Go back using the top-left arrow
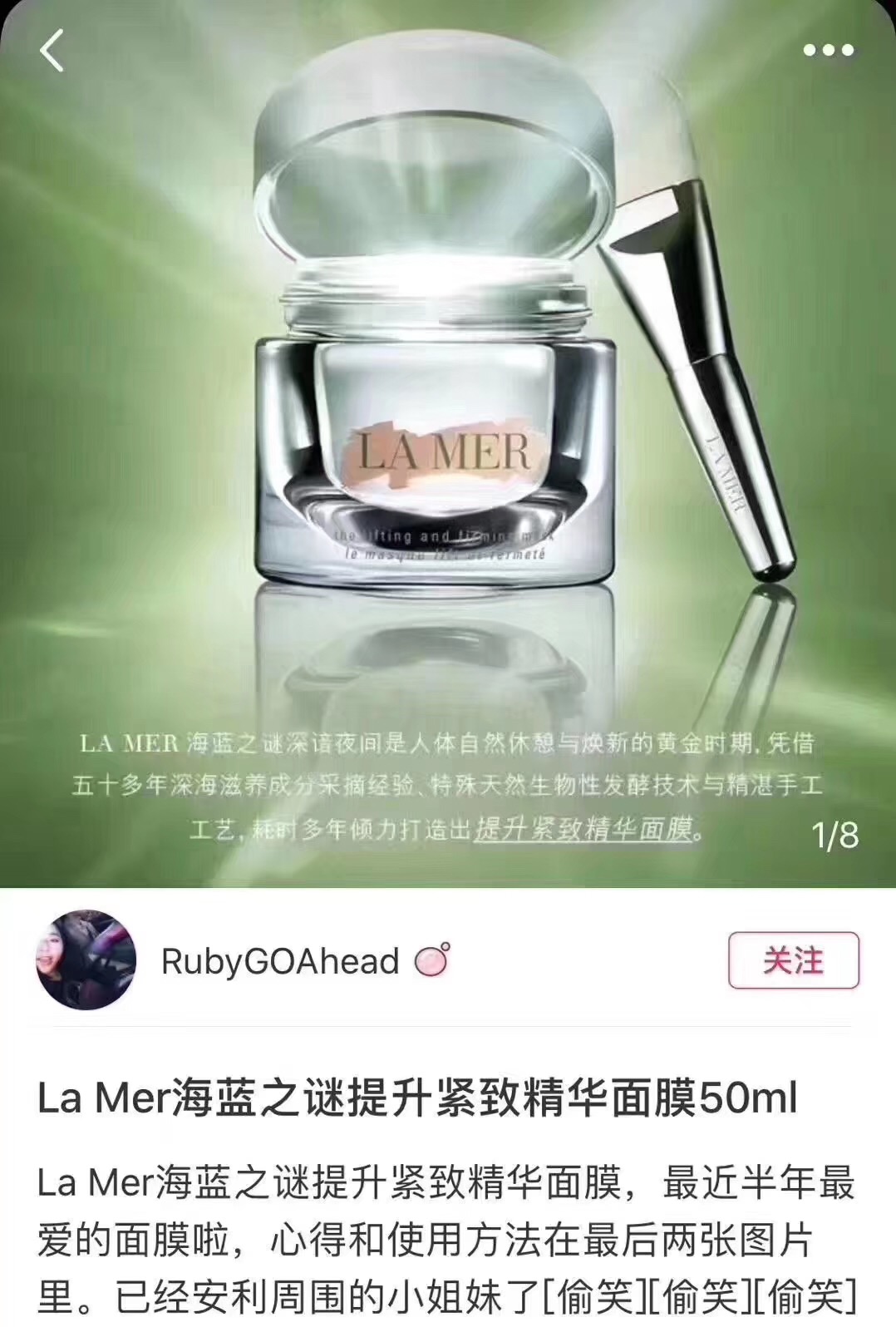The height and width of the screenshot is (1327, 896). point(52,50)
